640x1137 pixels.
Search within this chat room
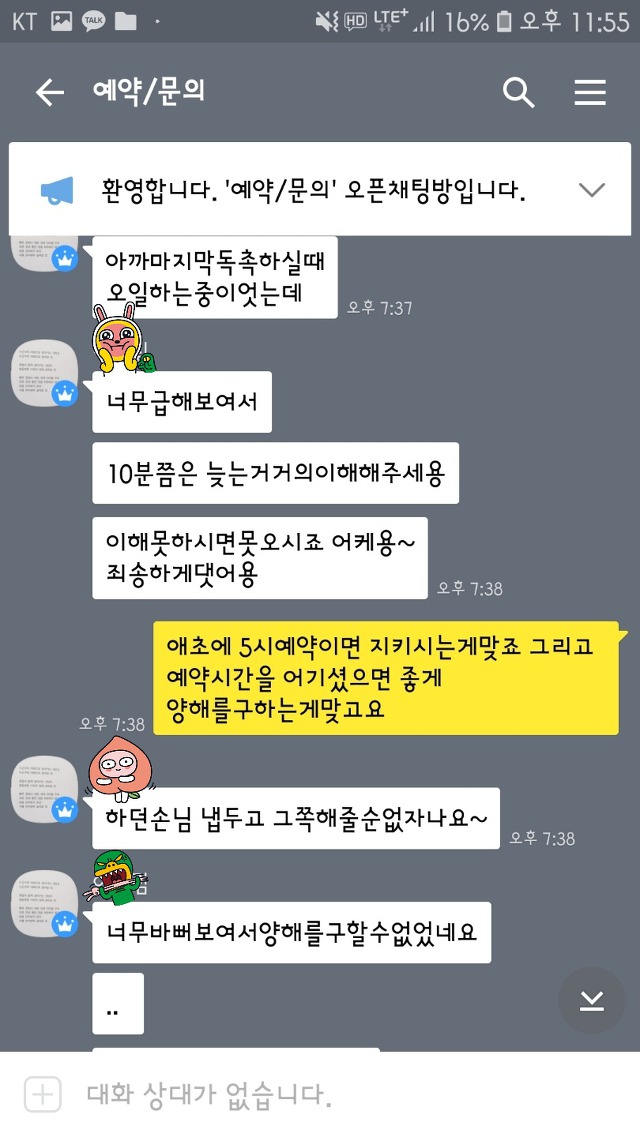(x=518, y=93)
